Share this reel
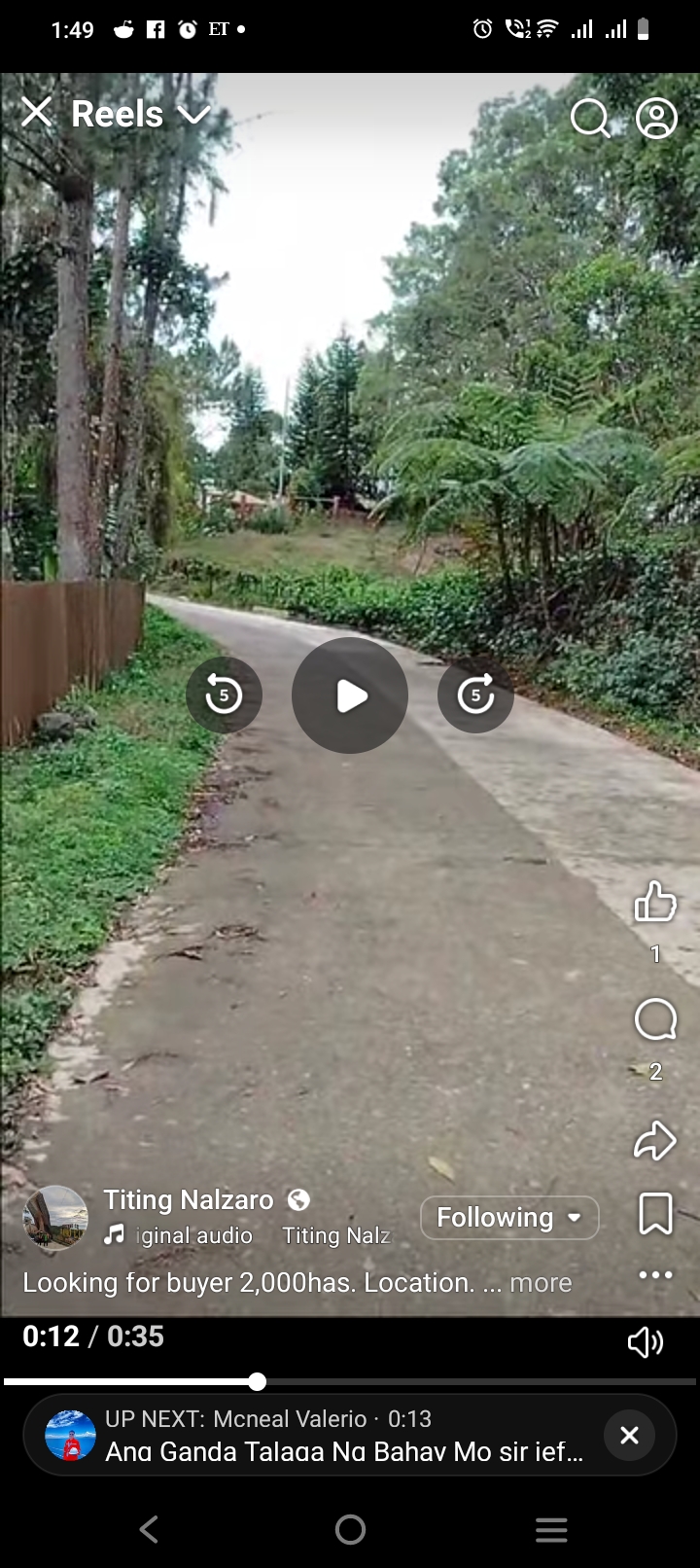 pyautogui.click(x=655, y=1140)
